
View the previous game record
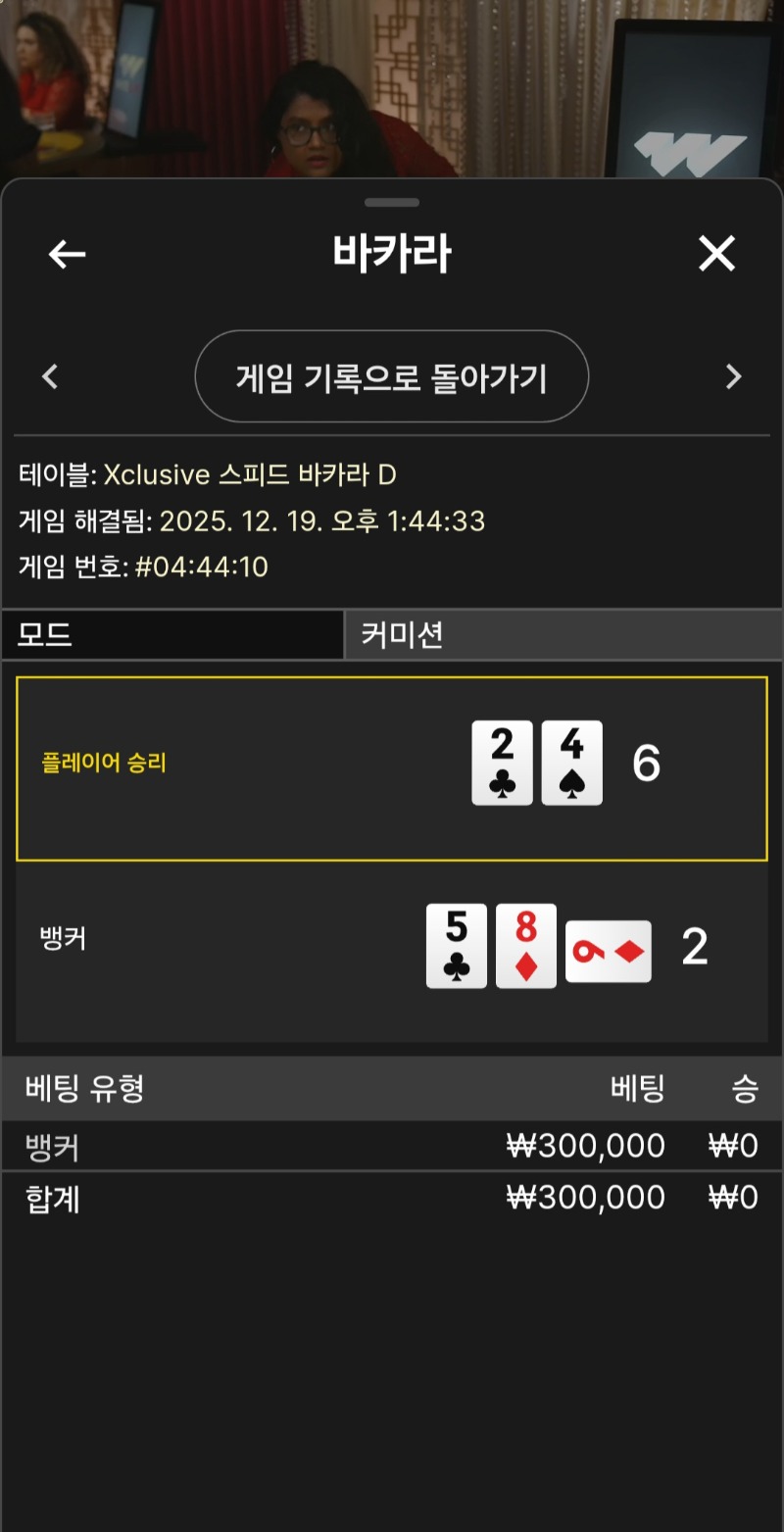(51, 376)
